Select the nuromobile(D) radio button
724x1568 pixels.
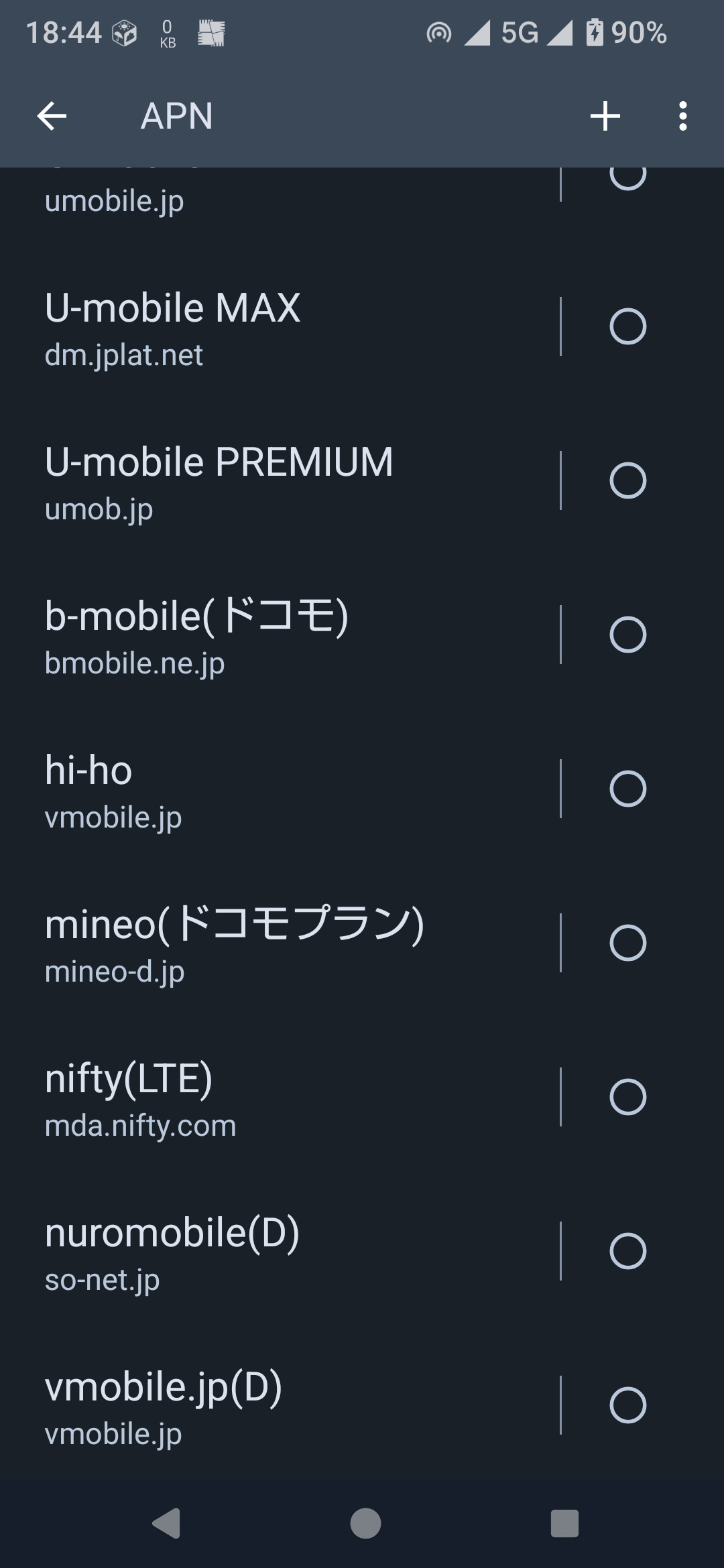627,1251
